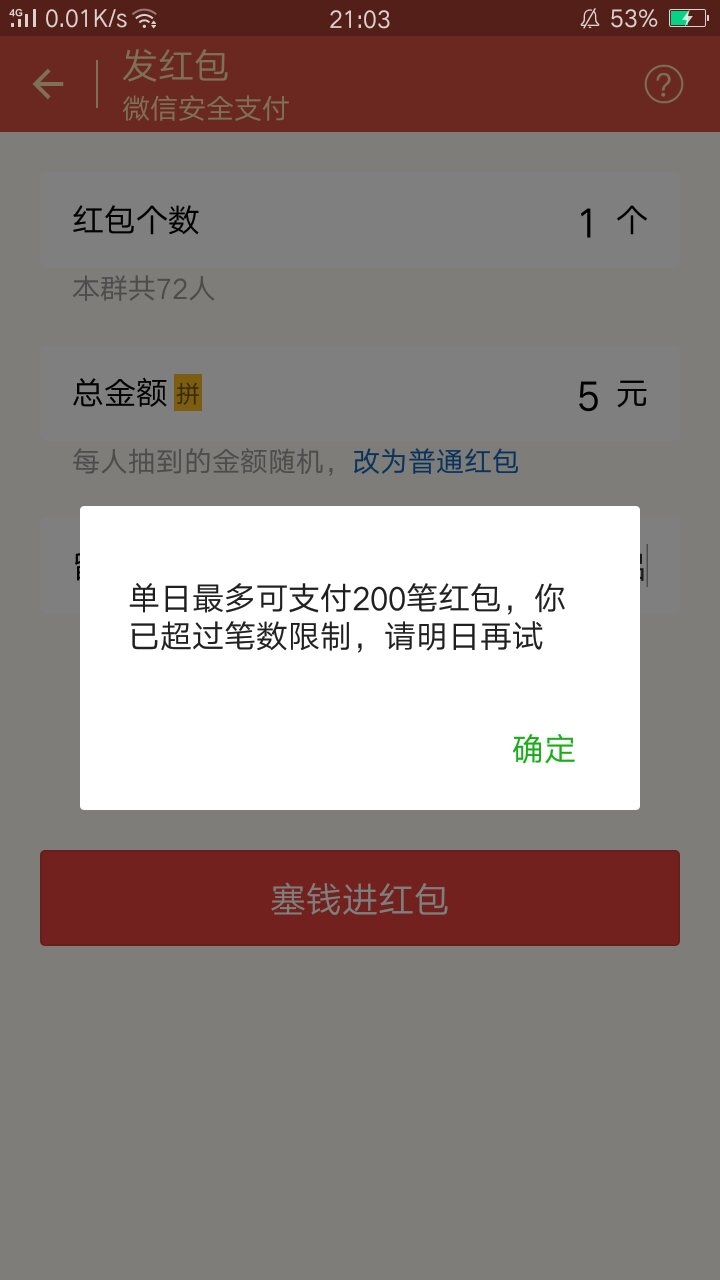
Task: Tap the back arrow to exit red packet screen
Action: [x=46, y=84]
